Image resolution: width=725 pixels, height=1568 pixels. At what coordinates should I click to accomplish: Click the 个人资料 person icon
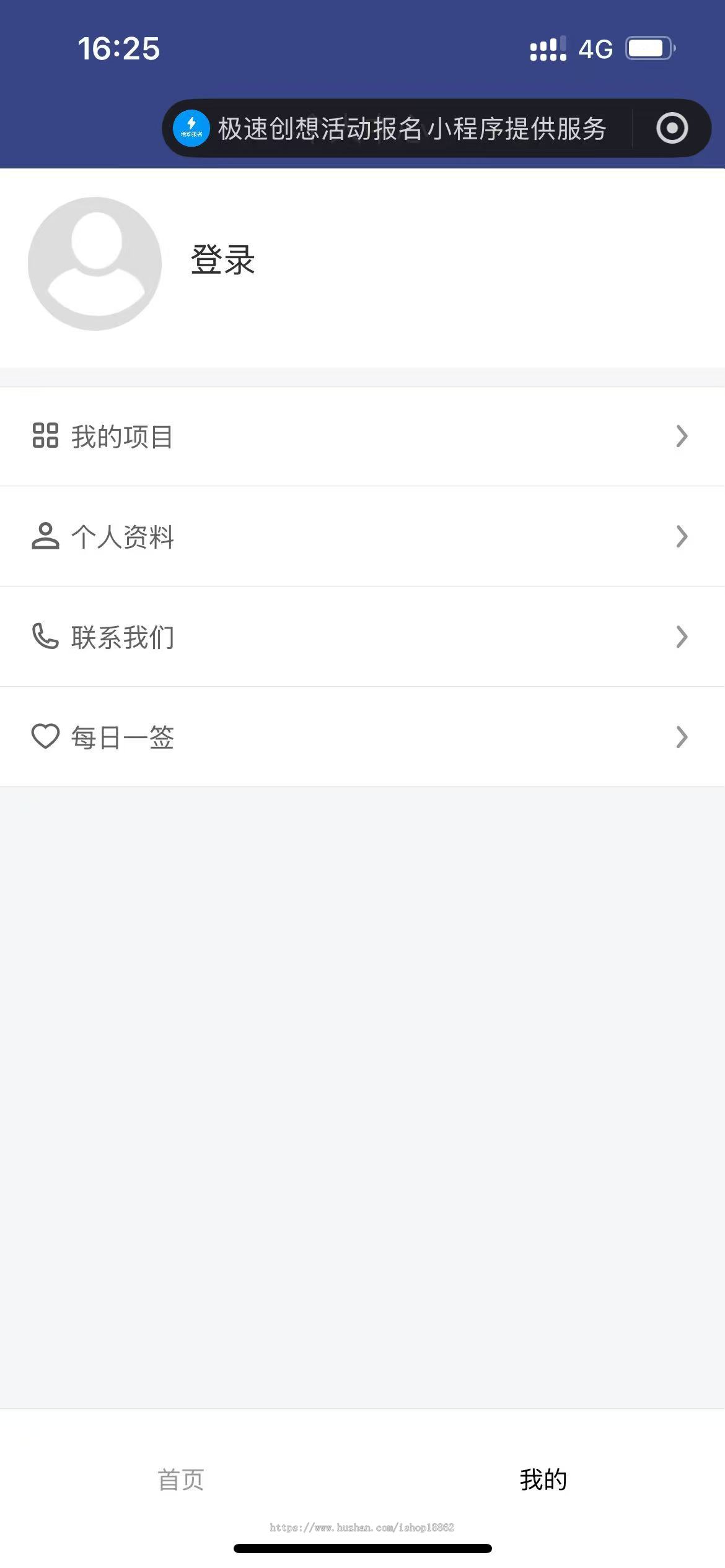click(x=45, y=536)
